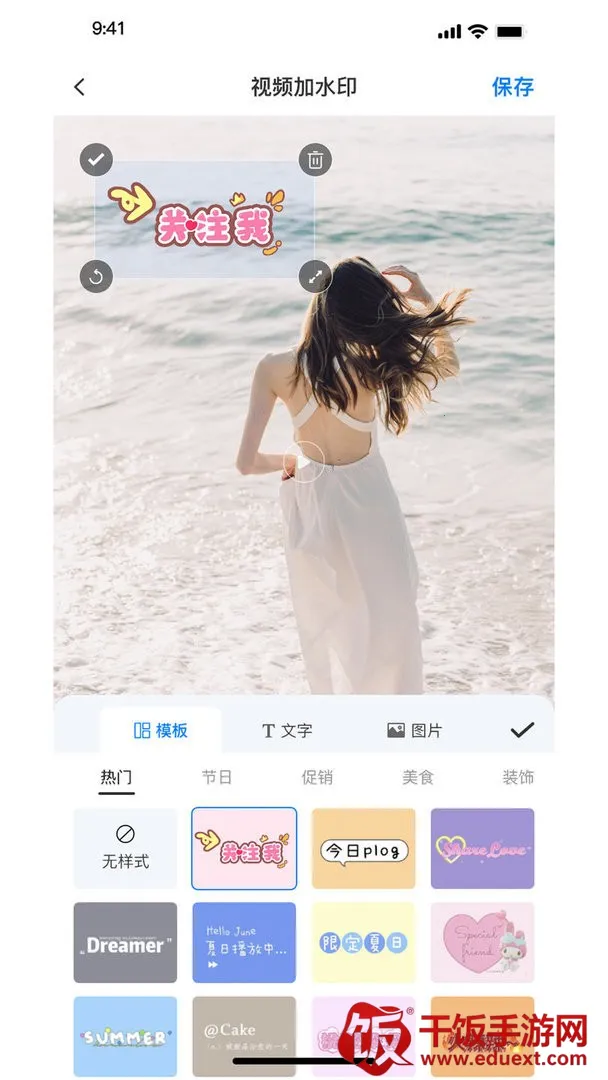Apply the 限定夏日 template
Image resolution: width=608 pixels, height=1080 pixels.
click(x=364, y=943)
